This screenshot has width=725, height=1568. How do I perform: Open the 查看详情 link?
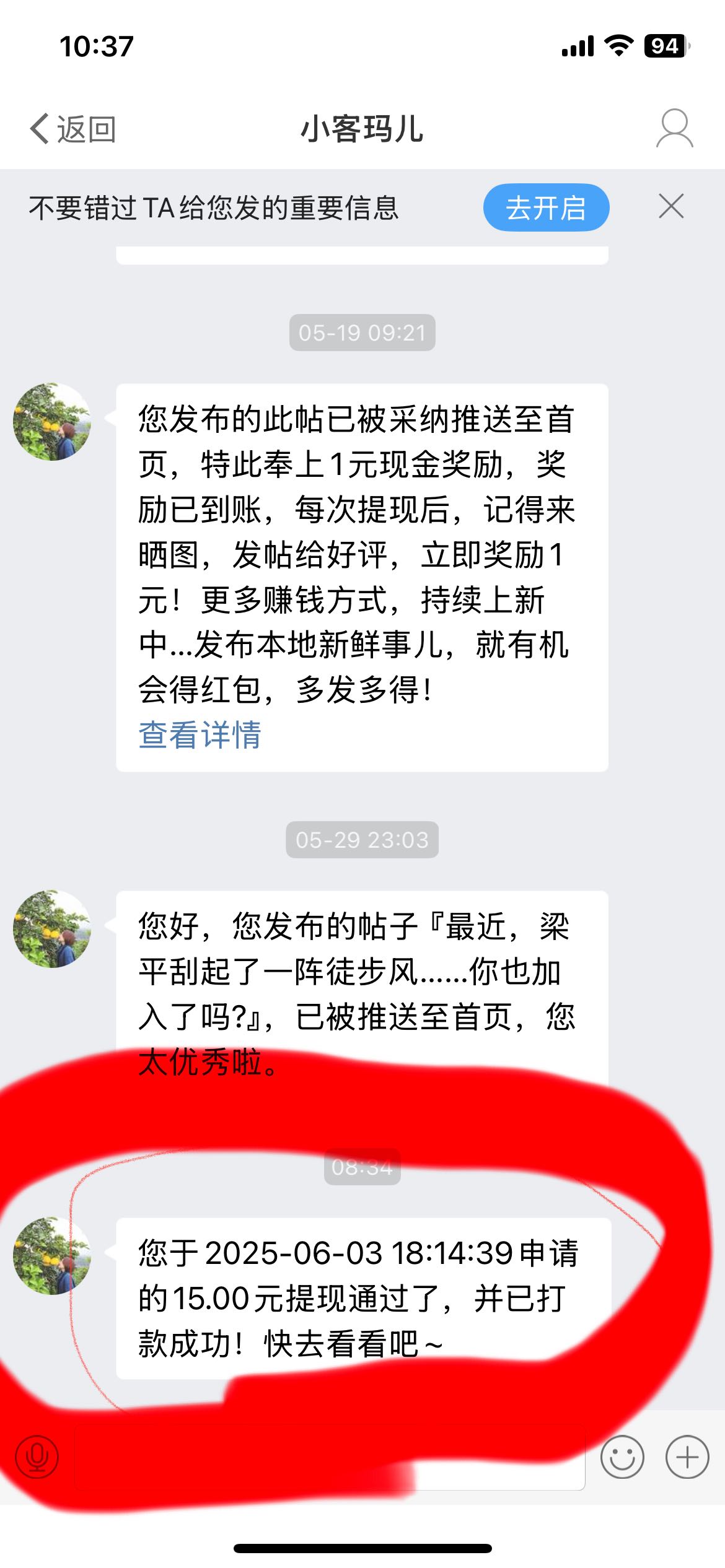(x=200, y=734)
